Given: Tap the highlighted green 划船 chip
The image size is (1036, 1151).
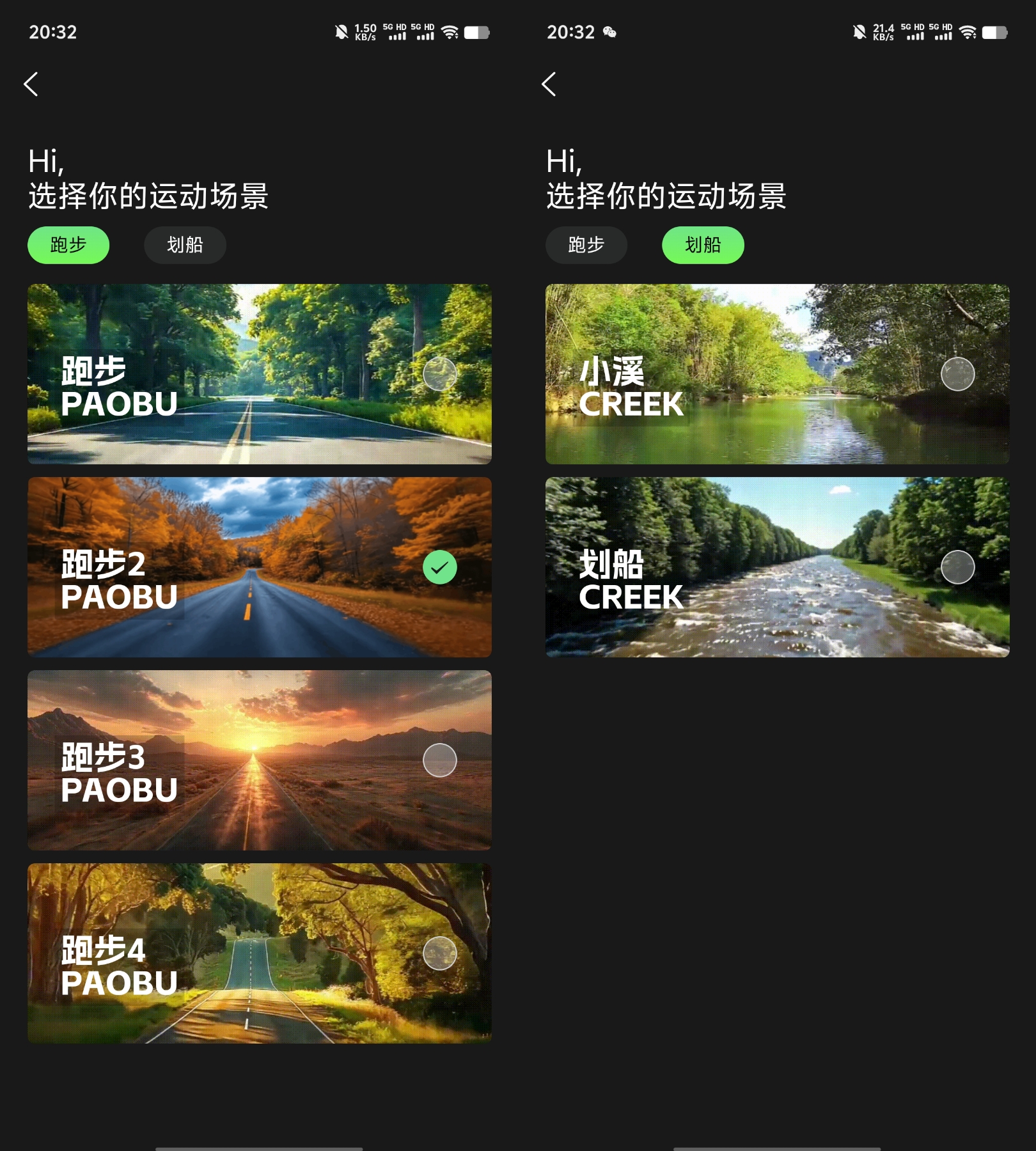Looking at the screenshot, I should tap(703, 245).
